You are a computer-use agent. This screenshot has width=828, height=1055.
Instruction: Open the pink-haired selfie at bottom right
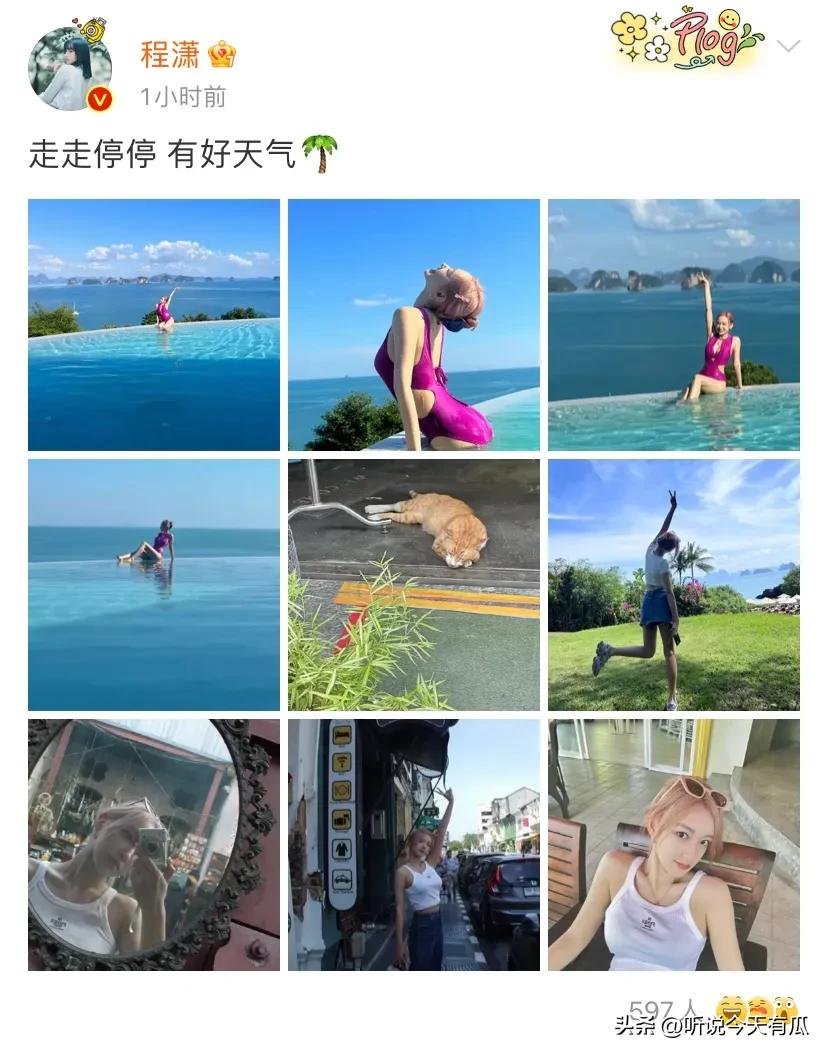[x=674, y=845]
